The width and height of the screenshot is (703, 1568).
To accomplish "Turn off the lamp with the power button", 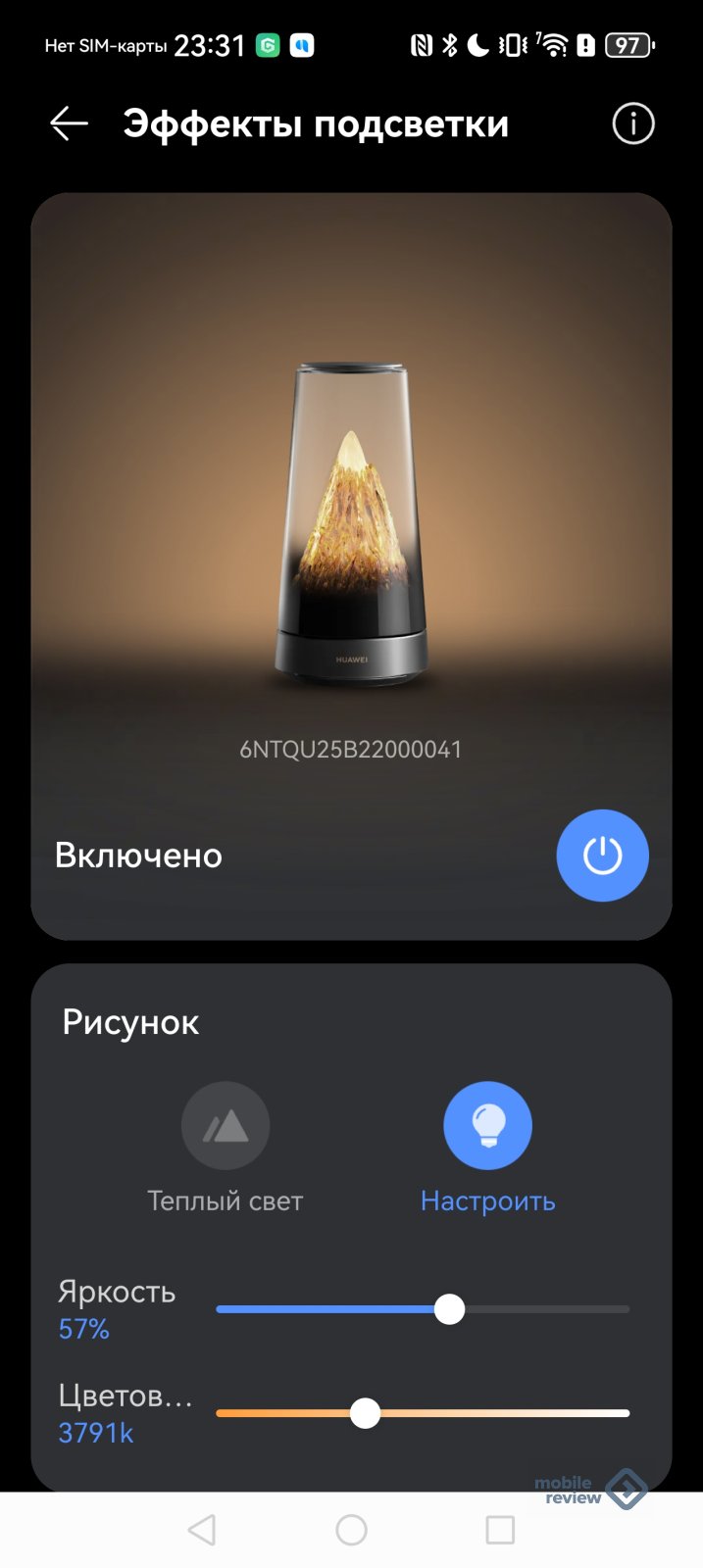I will click(x=602, y=856).
